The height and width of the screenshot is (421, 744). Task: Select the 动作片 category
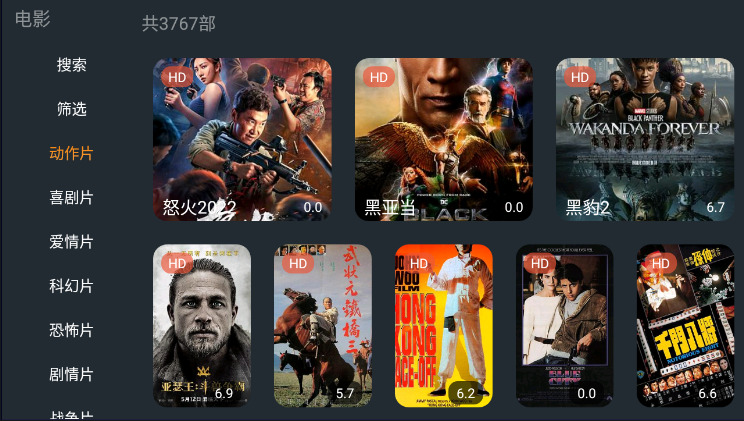pyautogui.click(x=71, y=153)
